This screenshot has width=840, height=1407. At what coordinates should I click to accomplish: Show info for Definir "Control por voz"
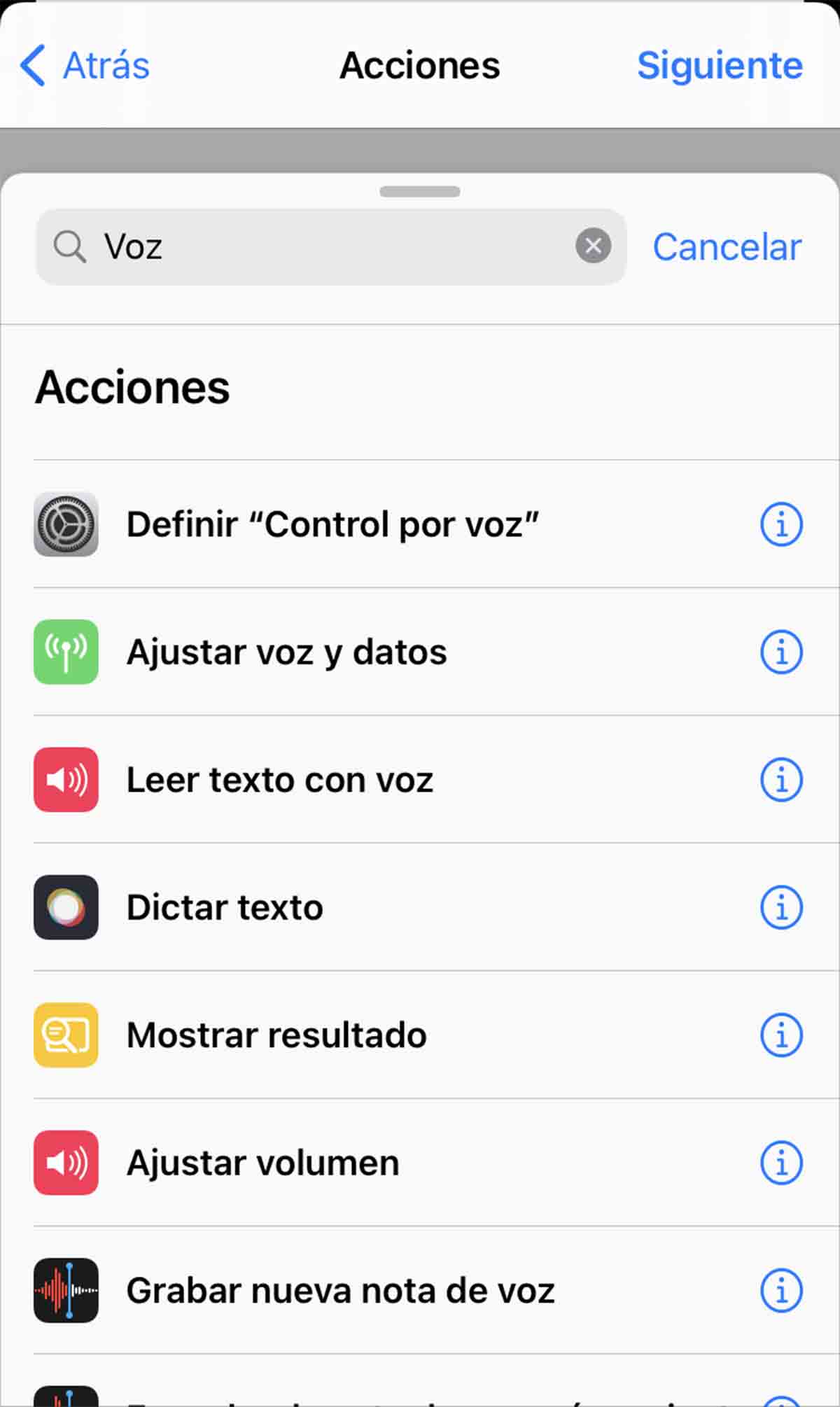pos(780,524)
